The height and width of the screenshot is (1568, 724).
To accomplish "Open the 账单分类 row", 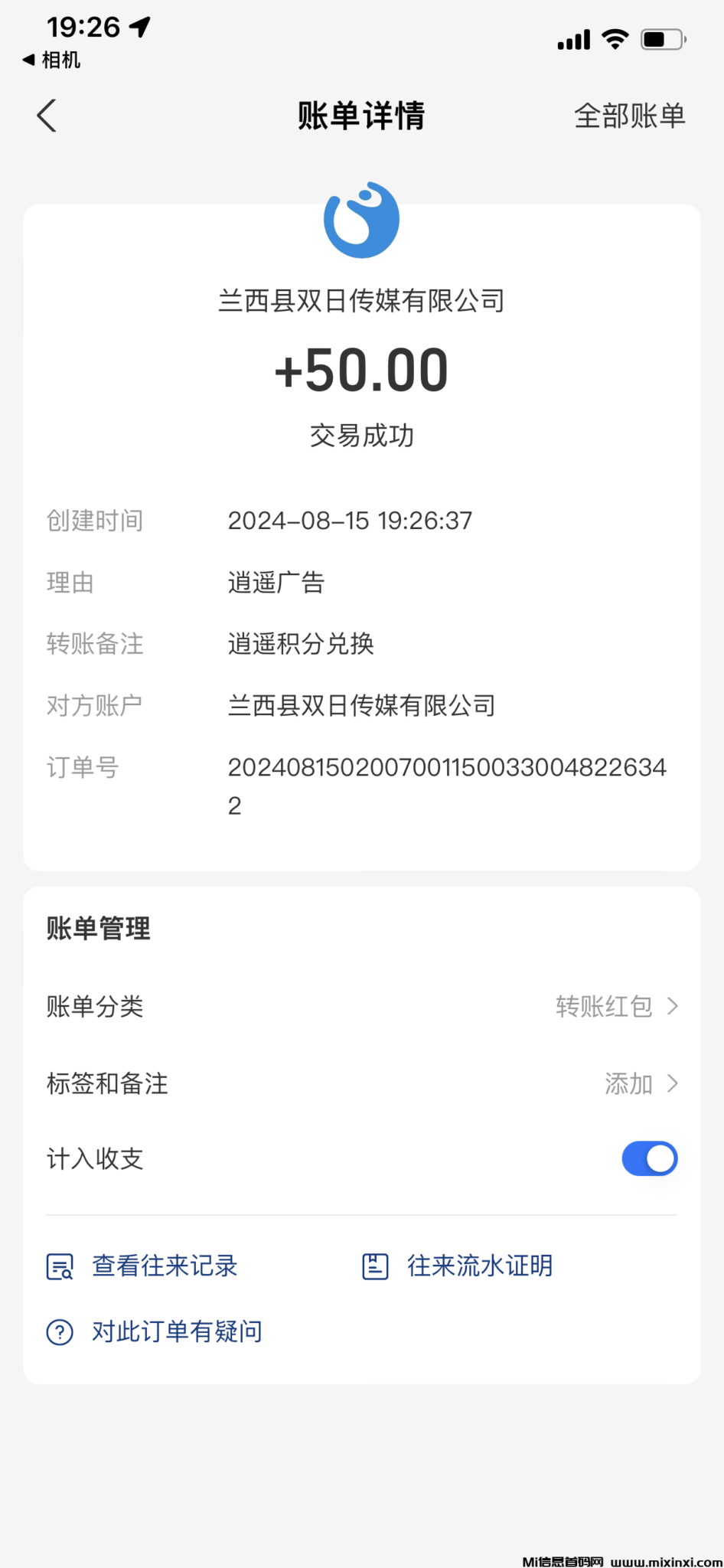I will click(x=361, y=1006).
